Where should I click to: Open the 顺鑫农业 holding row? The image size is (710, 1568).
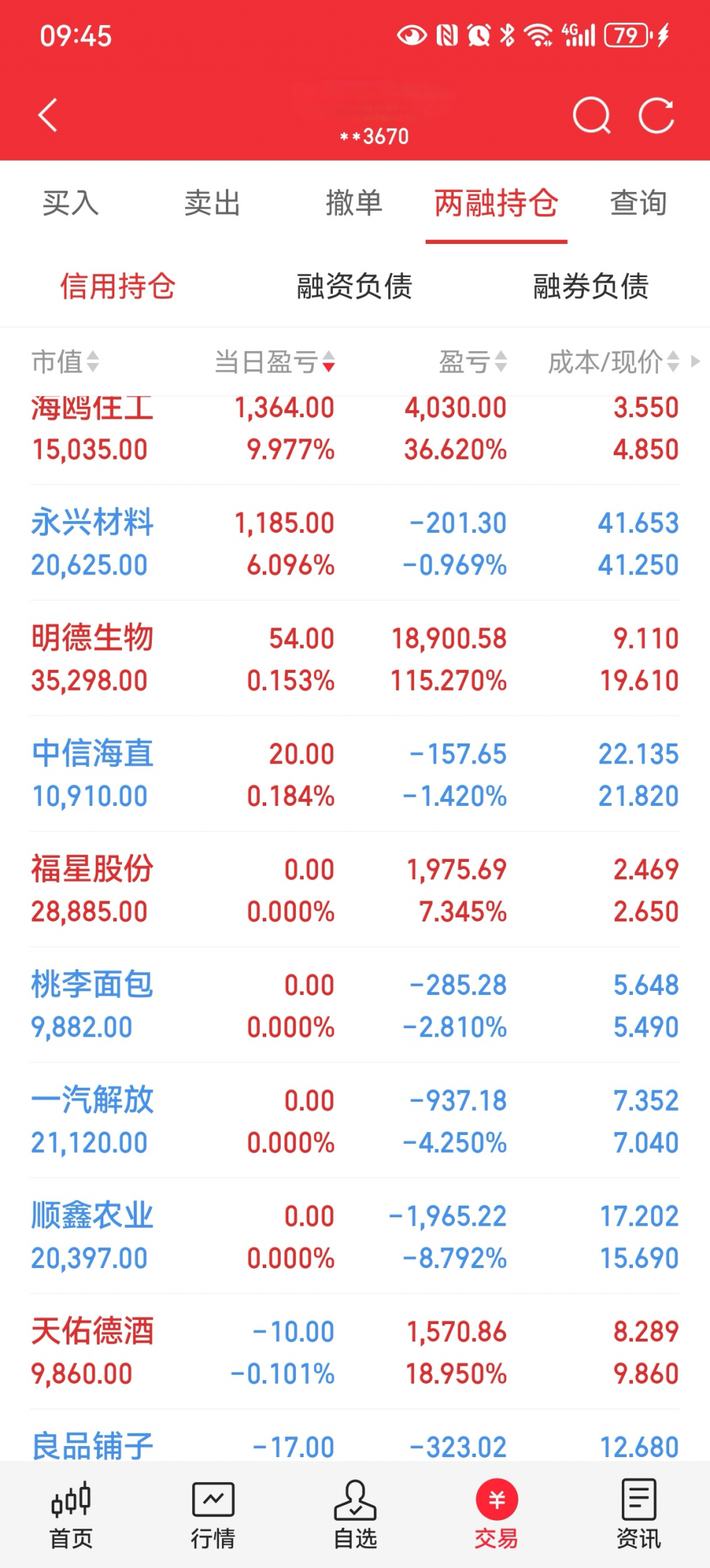pos(354,1237)
